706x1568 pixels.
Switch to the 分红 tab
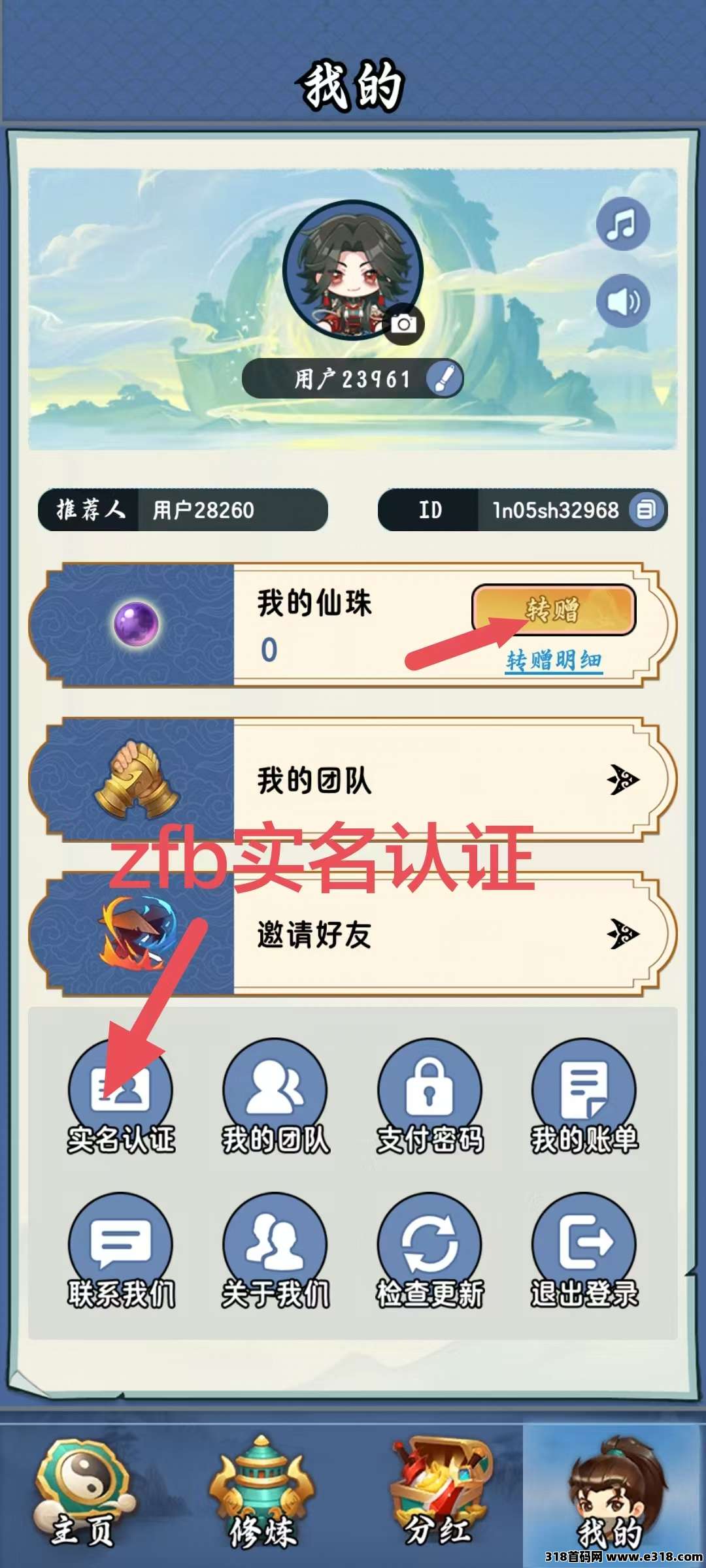click(438, 1496)
